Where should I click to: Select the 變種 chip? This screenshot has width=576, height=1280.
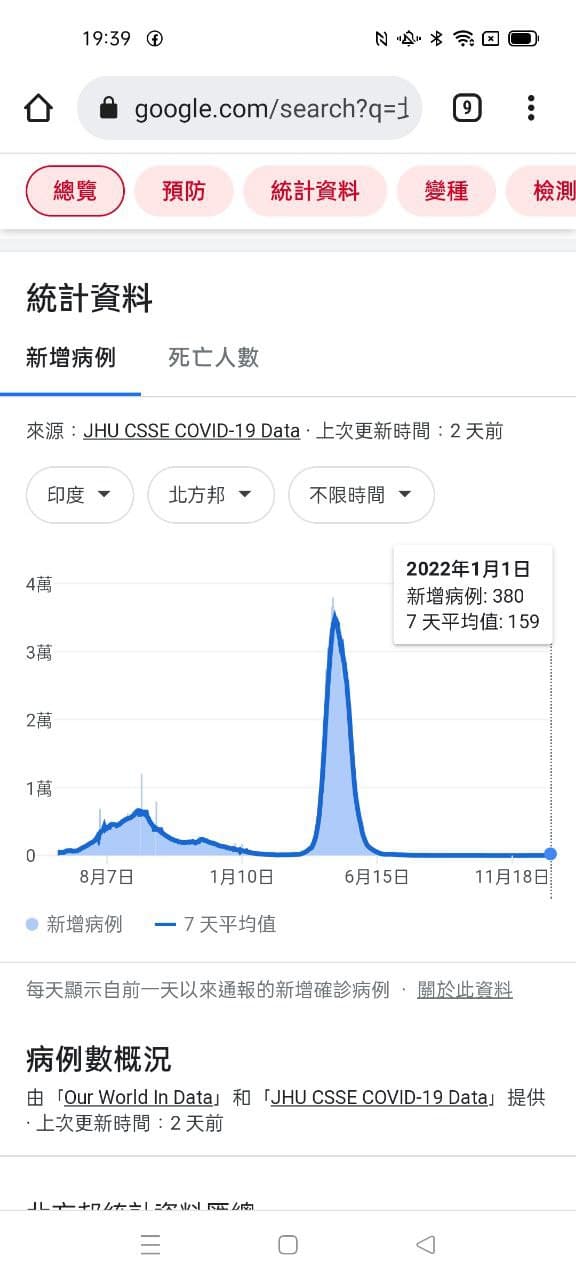[446, 191]
